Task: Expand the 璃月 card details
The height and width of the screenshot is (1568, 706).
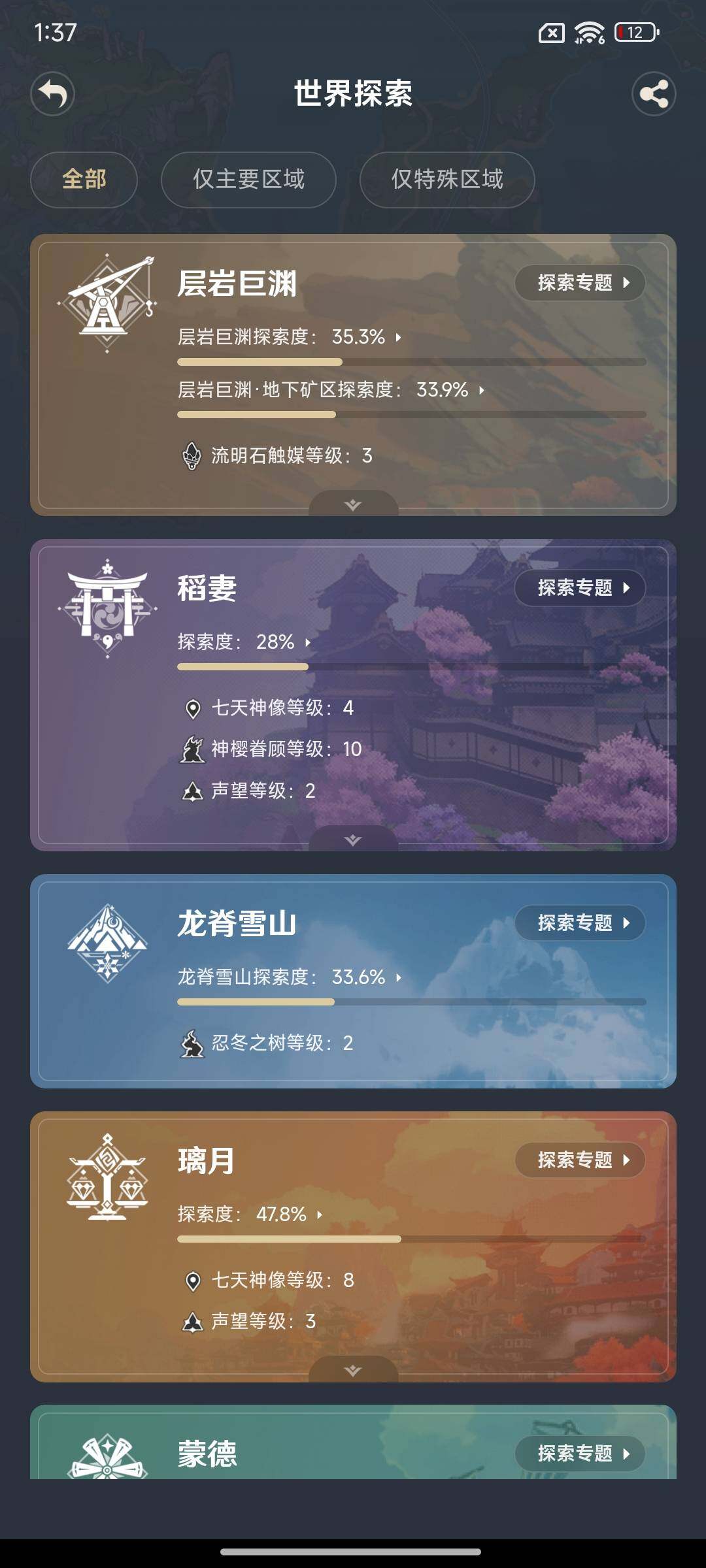Action: pos(353,1370)
